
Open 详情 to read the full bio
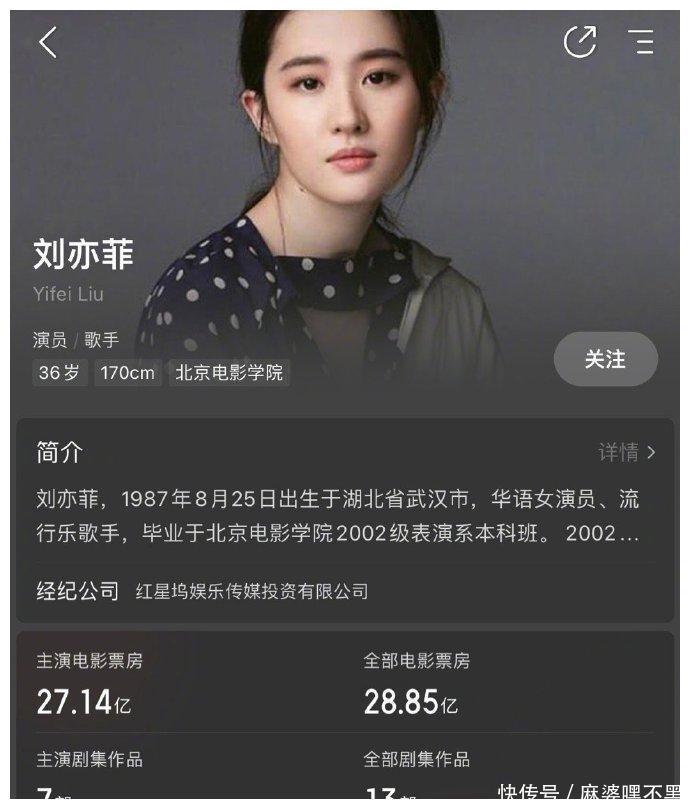click(x=627, y=453)
